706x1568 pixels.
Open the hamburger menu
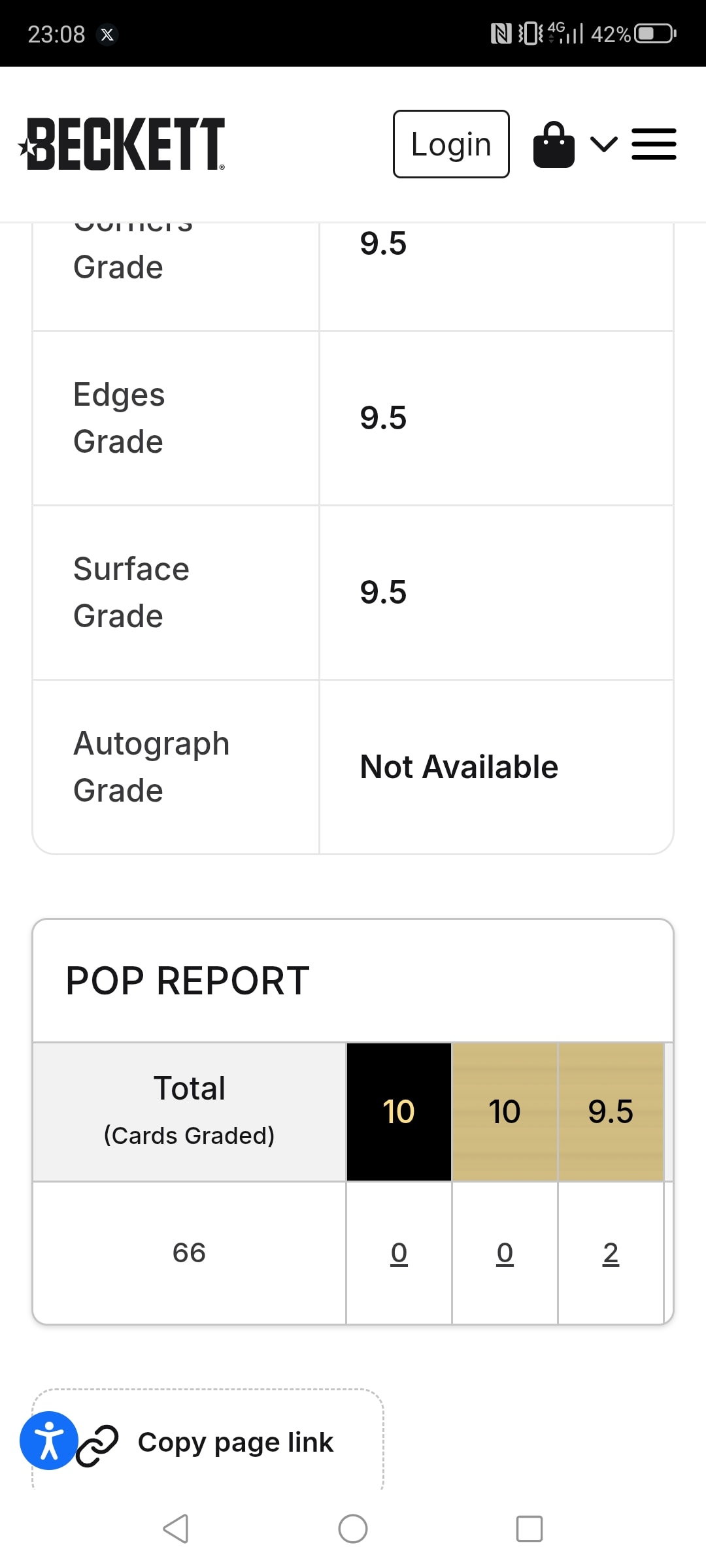click(x=654, y=144)
